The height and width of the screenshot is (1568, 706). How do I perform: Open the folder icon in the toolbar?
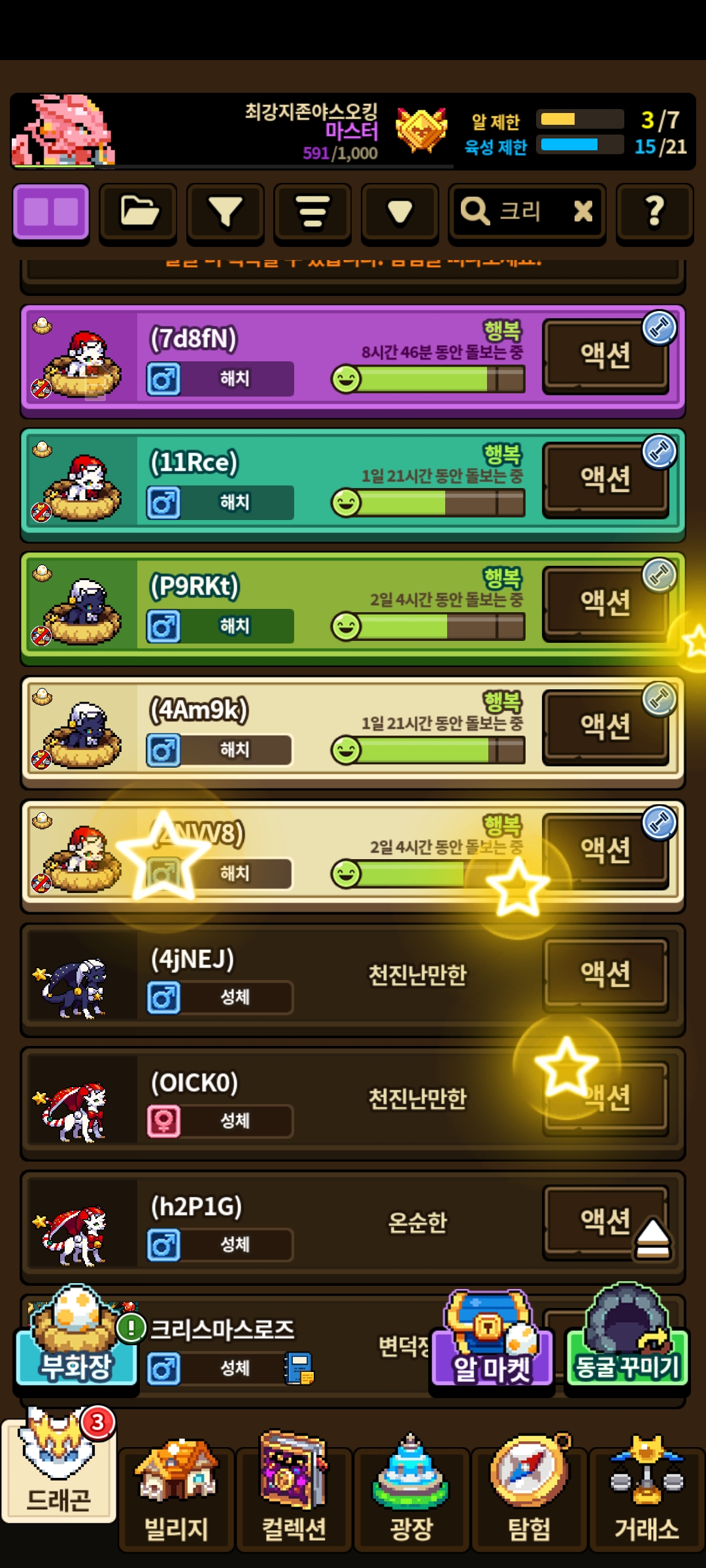[x=138, y=212]
